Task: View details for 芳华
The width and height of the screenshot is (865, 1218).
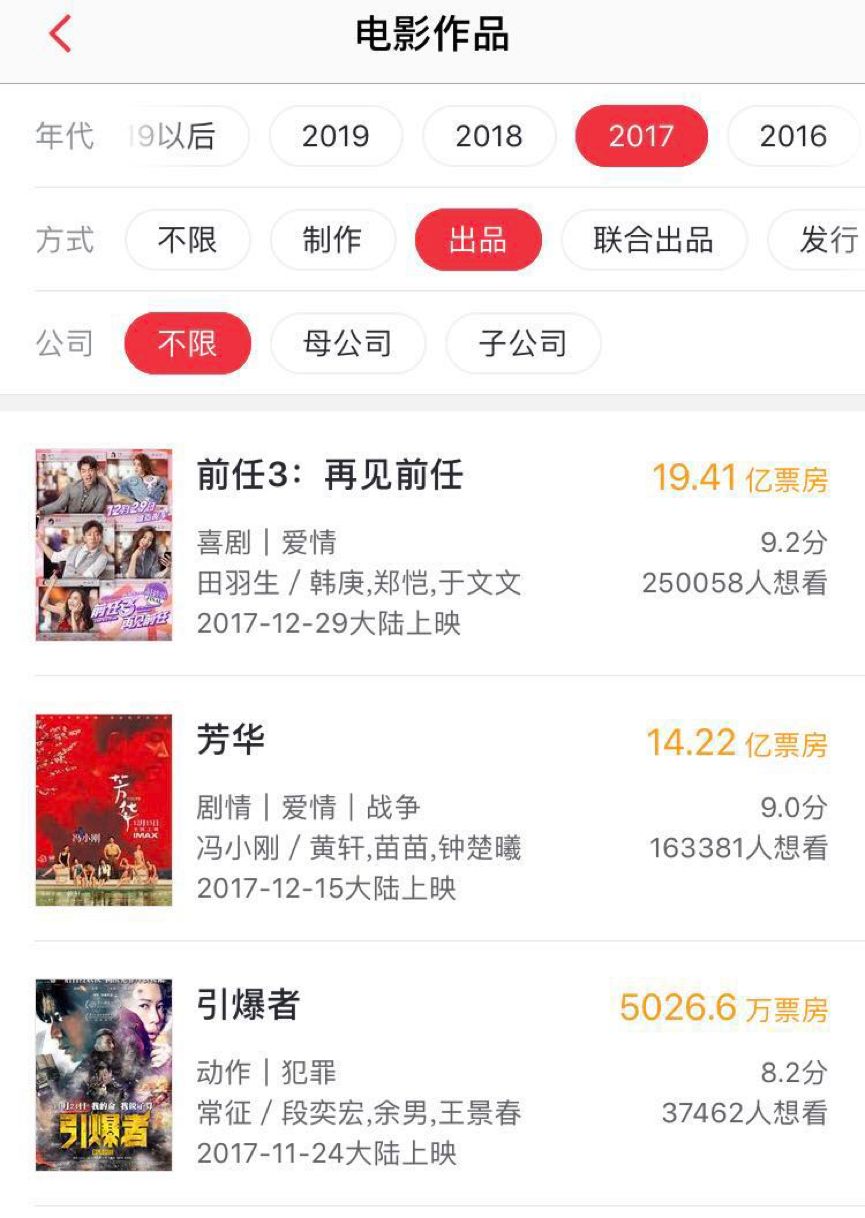Action: [231, 741]
